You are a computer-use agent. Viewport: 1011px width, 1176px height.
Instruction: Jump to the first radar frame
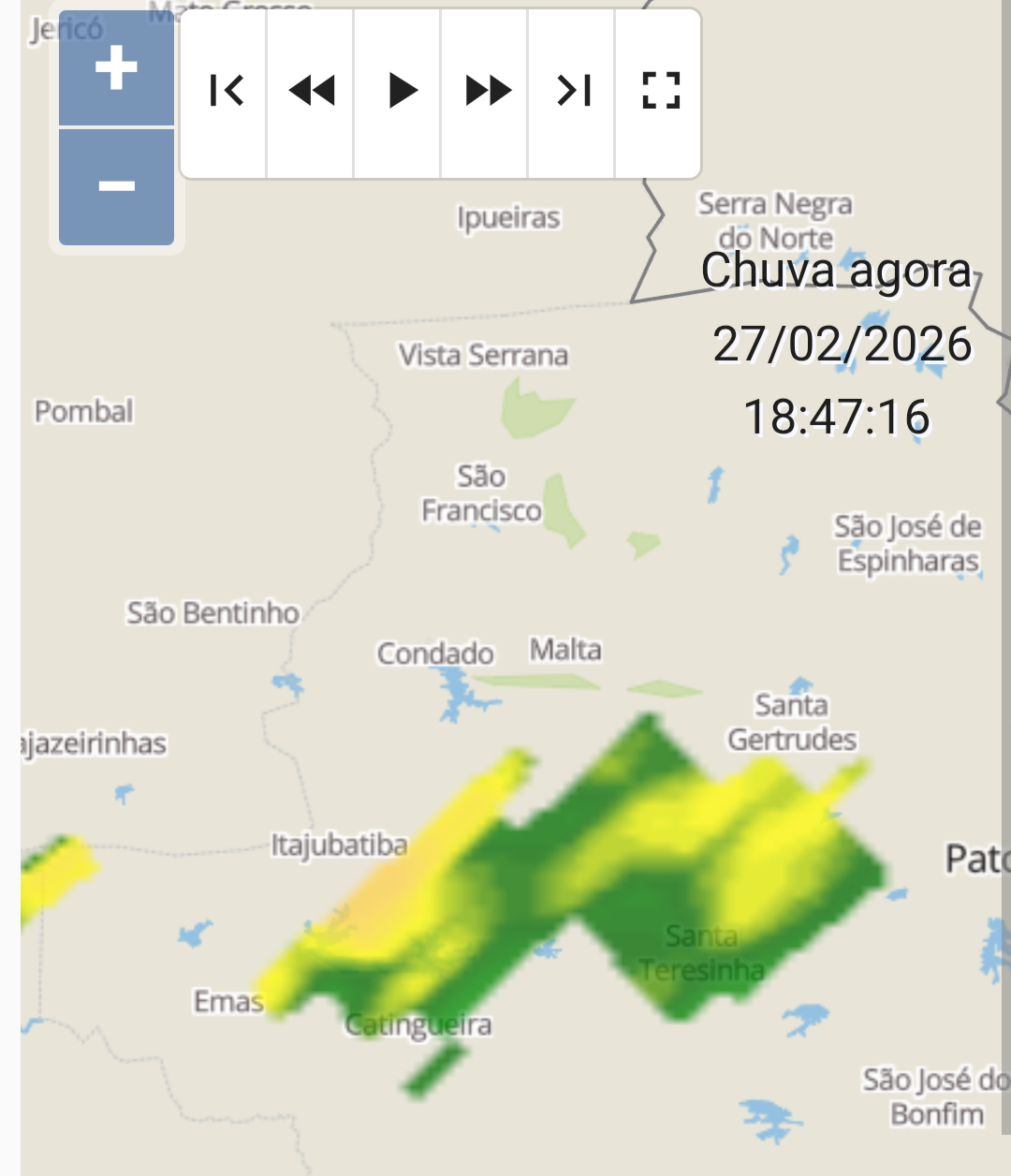point(225,91)
